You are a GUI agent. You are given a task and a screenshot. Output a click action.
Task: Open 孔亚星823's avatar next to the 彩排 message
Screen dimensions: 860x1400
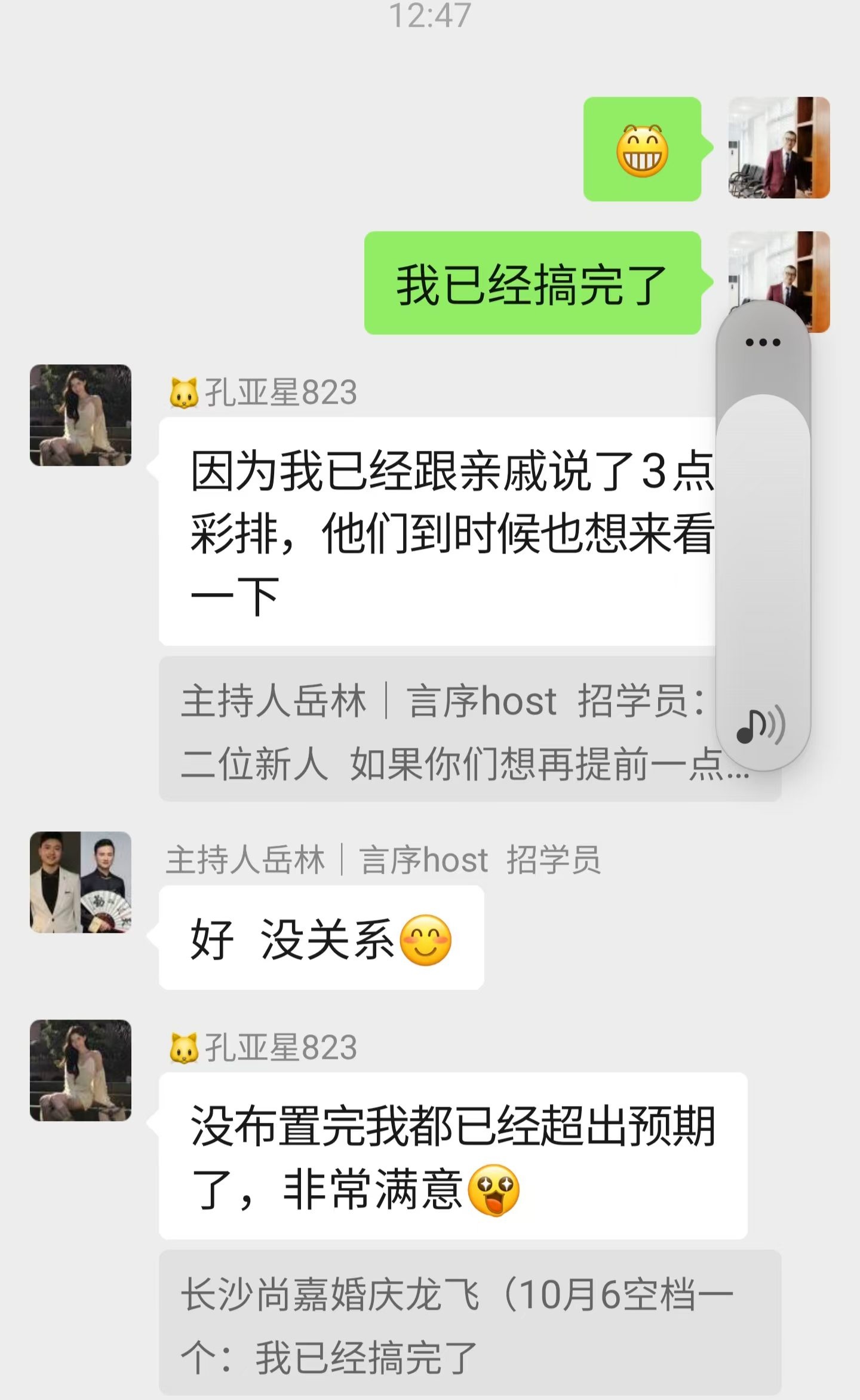[81, 415]
